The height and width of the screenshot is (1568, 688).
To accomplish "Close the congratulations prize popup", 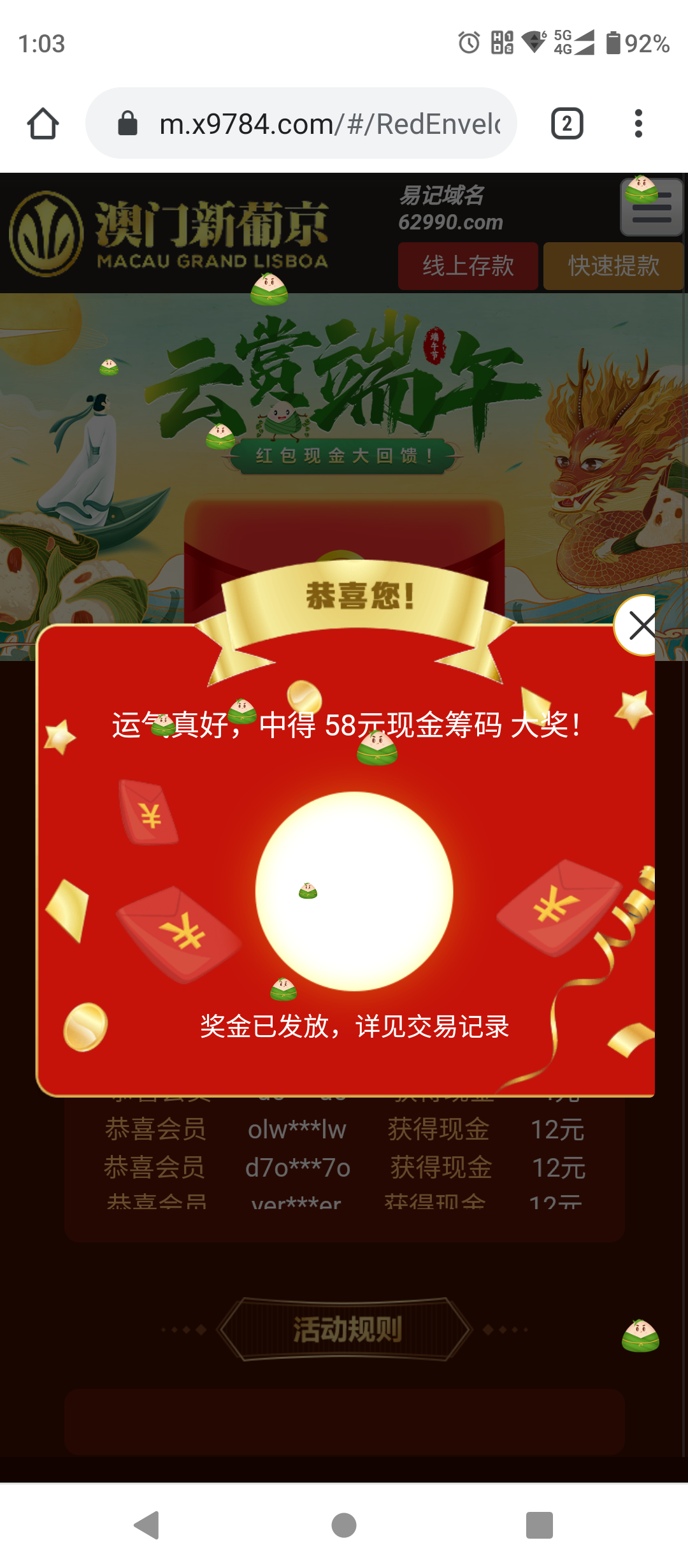I will [639, 625].
